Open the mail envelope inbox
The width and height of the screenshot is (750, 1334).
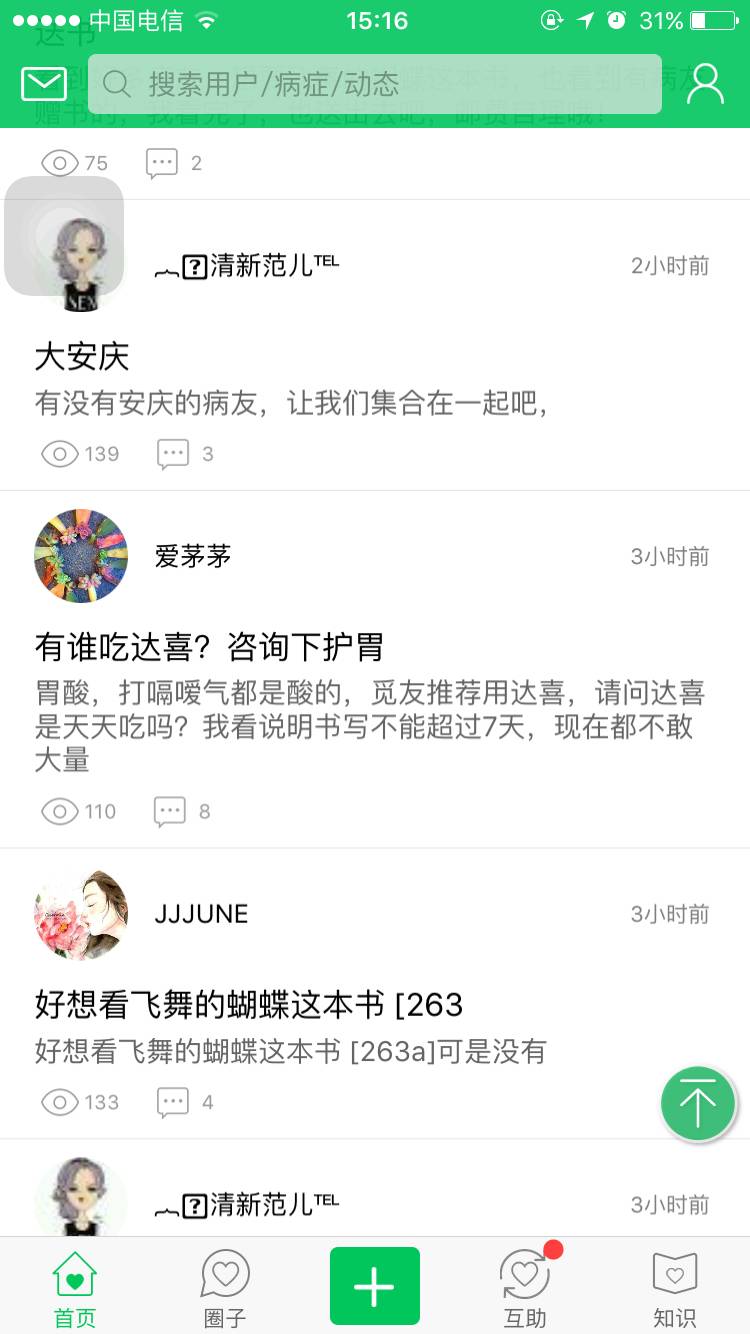coord(43,84)
